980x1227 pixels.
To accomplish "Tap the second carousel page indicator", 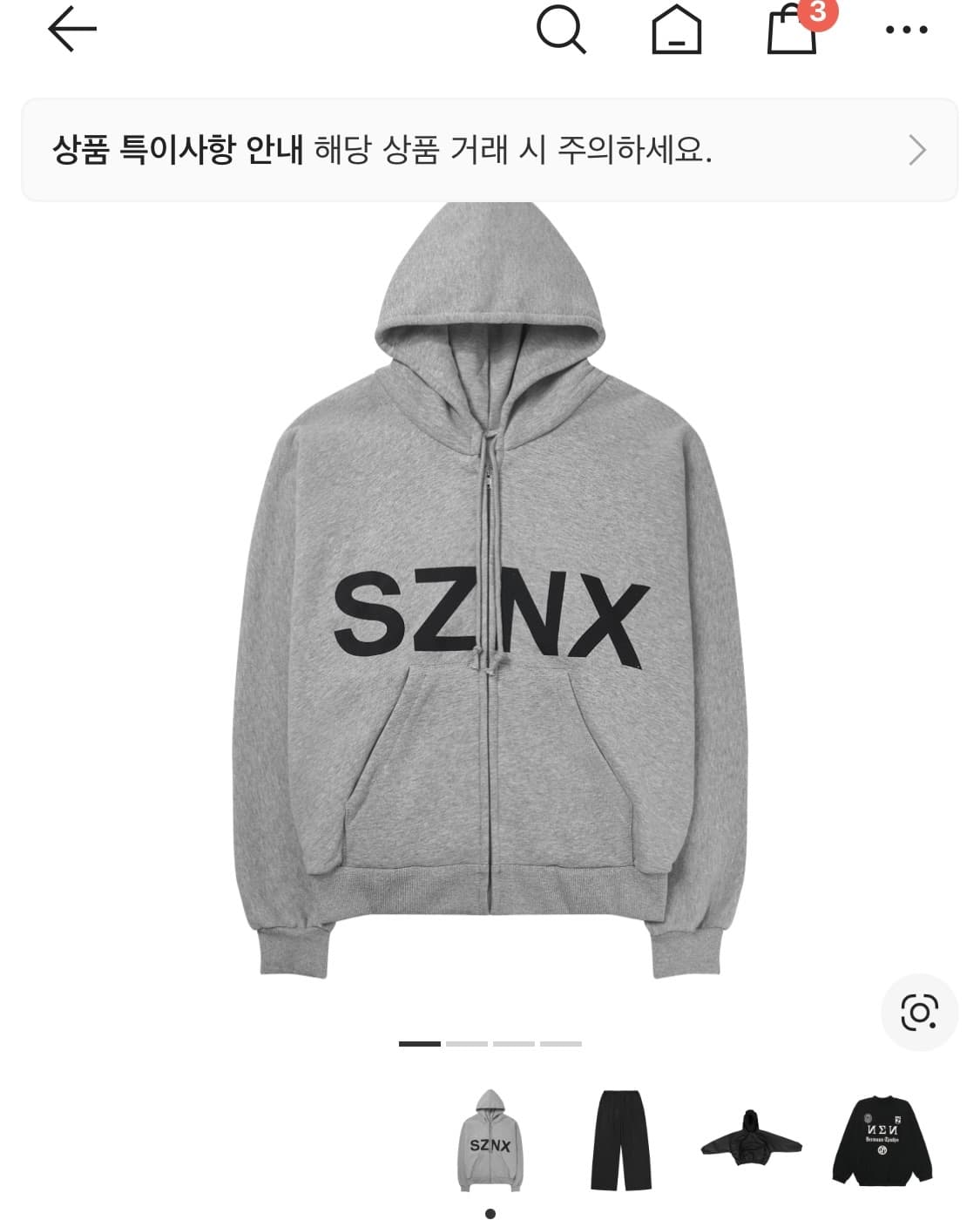I will coord(468,1042).
